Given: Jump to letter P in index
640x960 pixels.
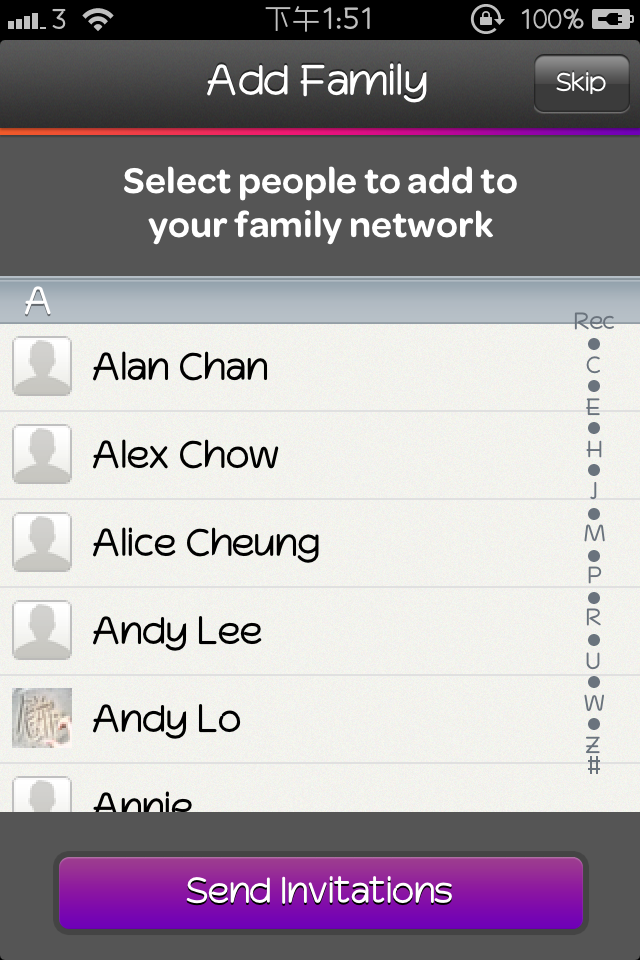Looking at the screenshot, I should pyautogui.click(x=594, y=576).
